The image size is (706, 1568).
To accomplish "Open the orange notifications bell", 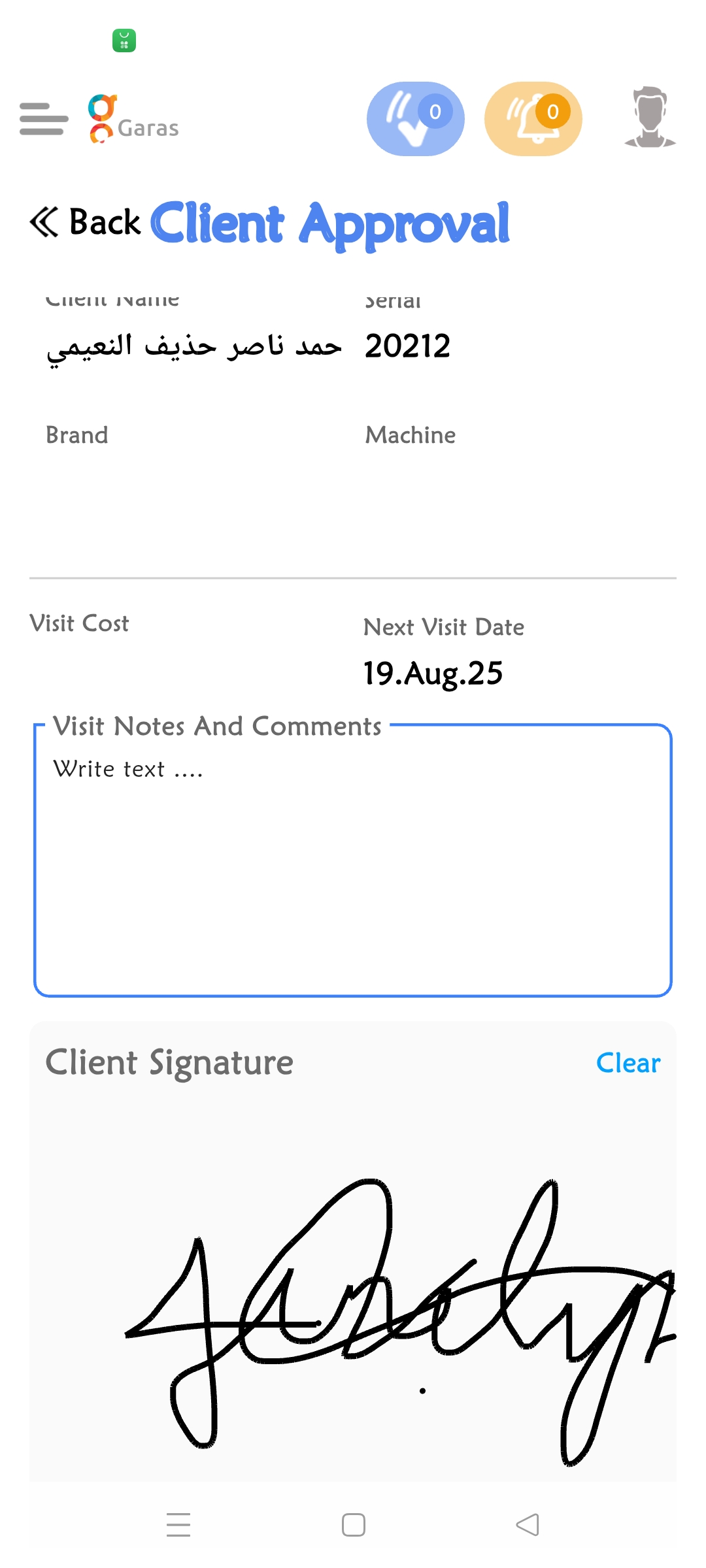I will 533,119.
